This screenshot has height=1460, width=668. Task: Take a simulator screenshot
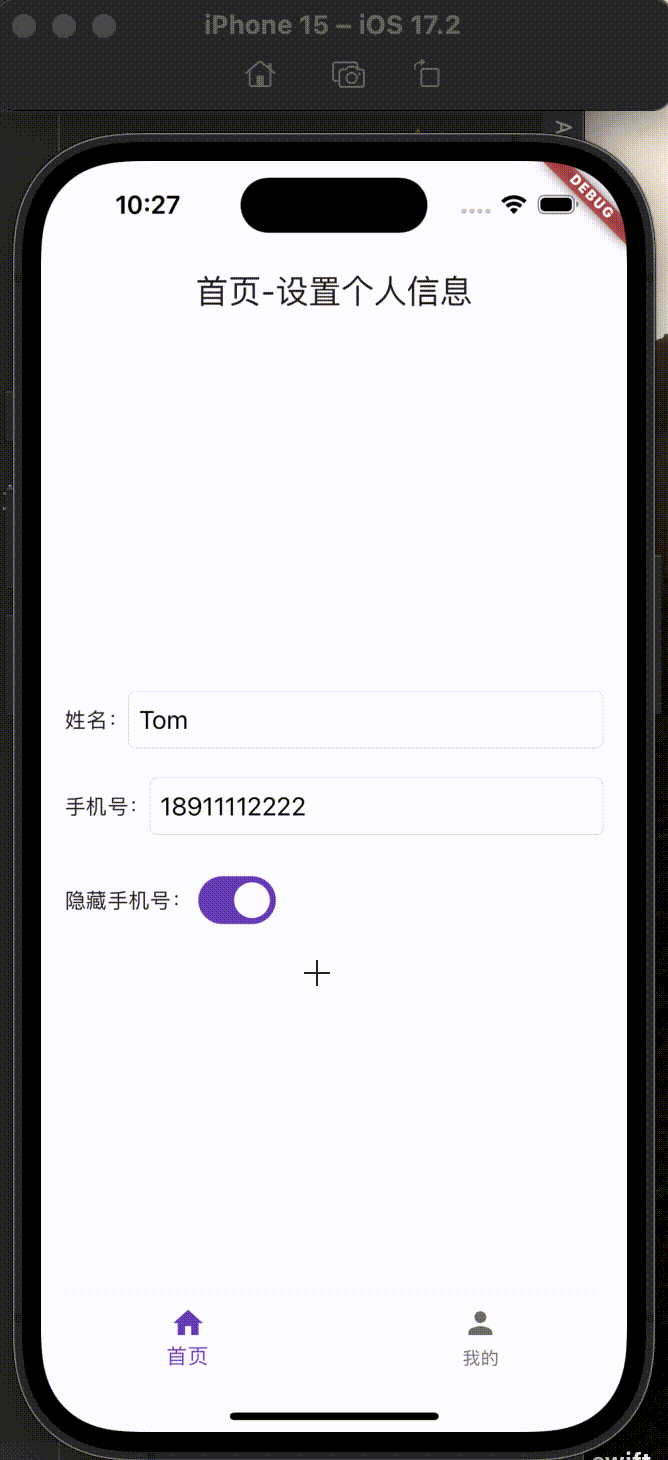348,75
